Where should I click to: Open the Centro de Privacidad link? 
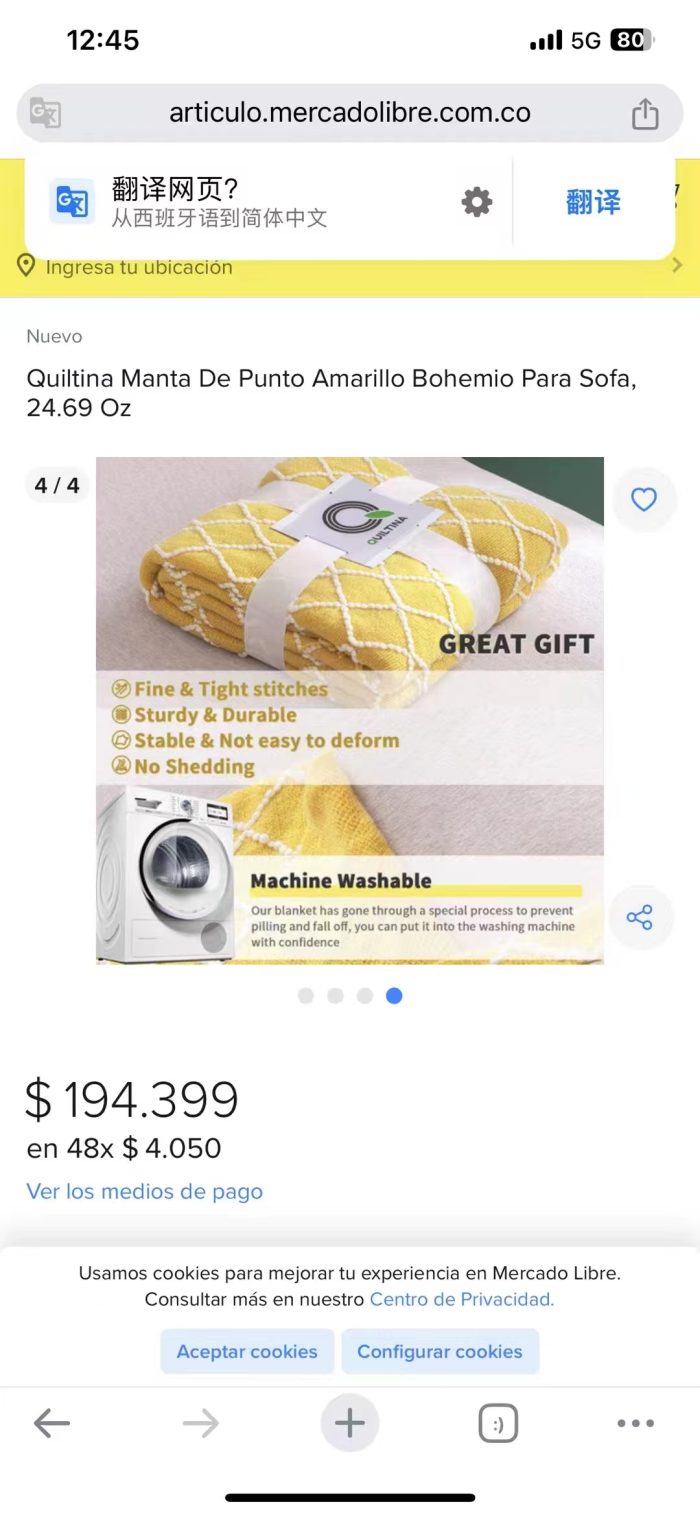click(461, 1299)
